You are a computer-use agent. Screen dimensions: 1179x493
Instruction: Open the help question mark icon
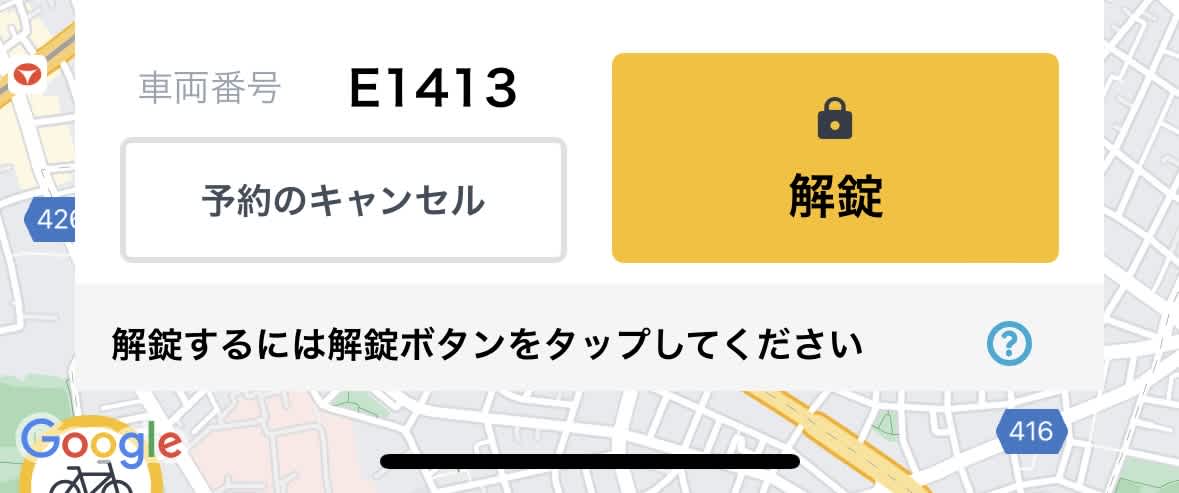click(1008, 344)
